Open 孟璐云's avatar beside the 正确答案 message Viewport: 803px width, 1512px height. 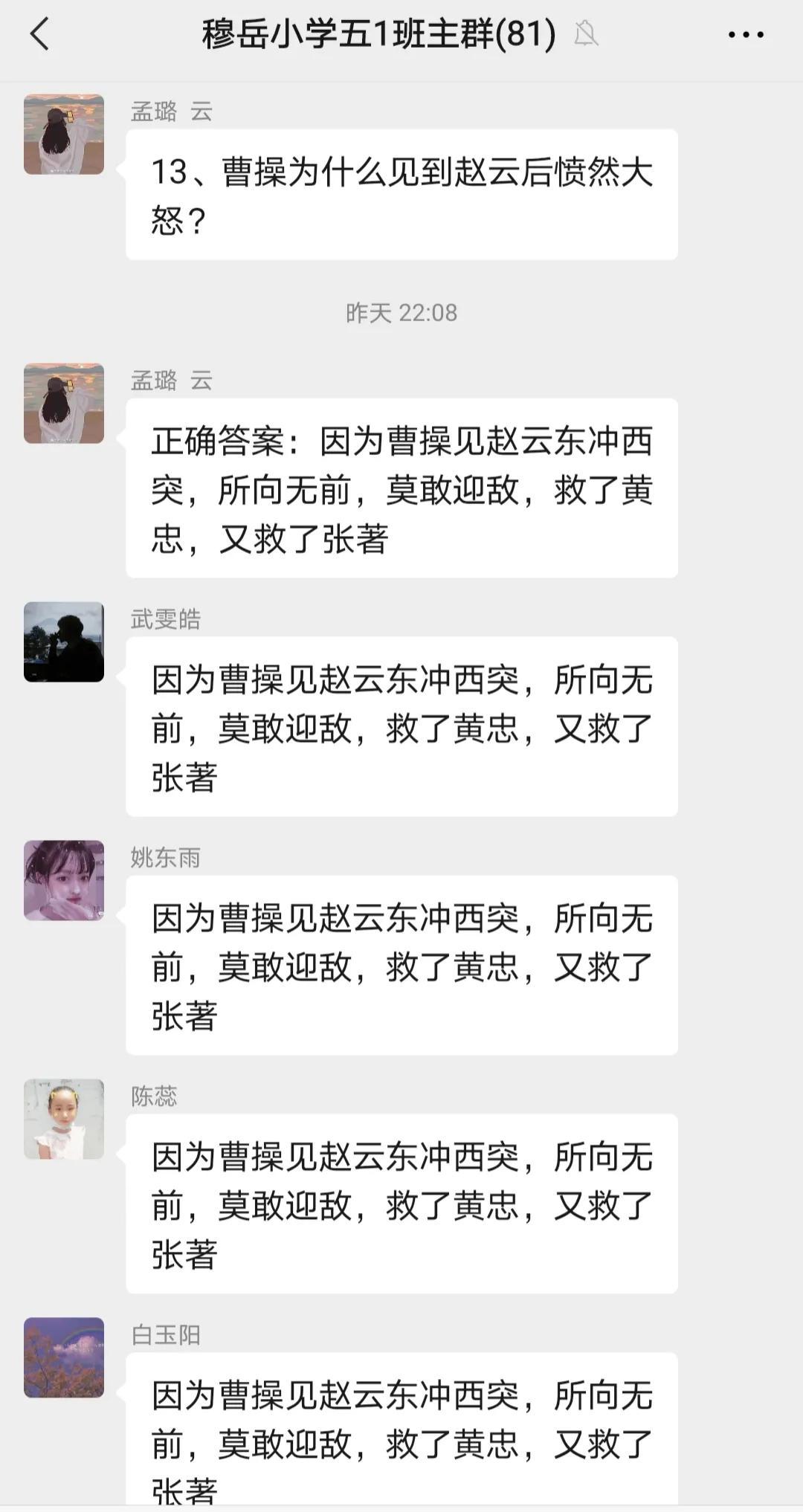(x=64, y=403)
